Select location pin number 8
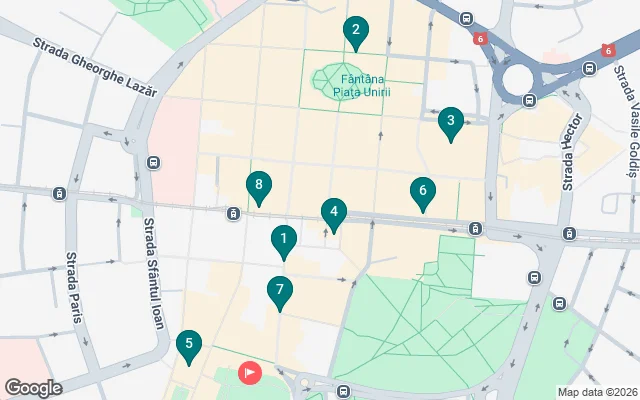Viewport: 640px width, 400px height. pos(259,185)
